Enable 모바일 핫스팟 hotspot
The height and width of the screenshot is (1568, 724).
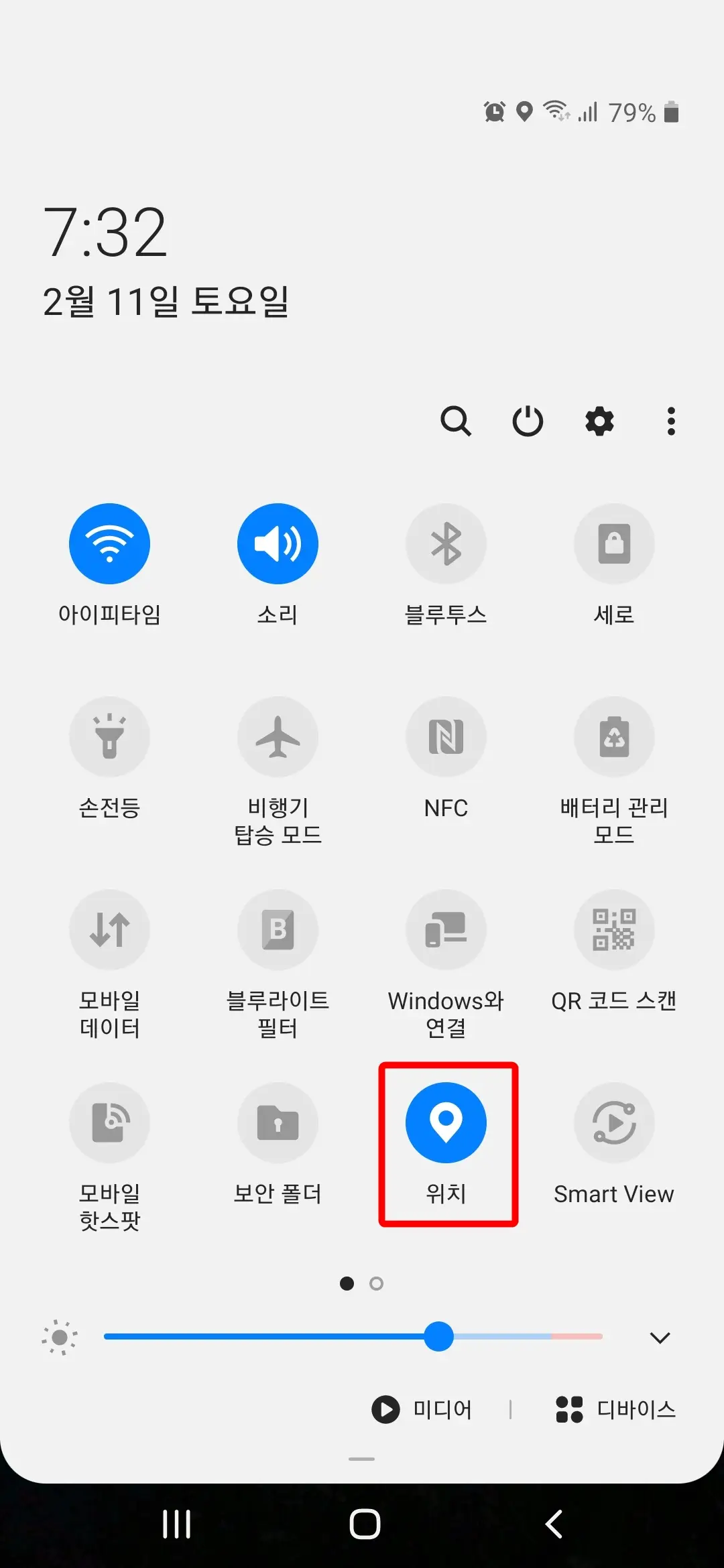pyautogui.click(x=110, y=1123)
